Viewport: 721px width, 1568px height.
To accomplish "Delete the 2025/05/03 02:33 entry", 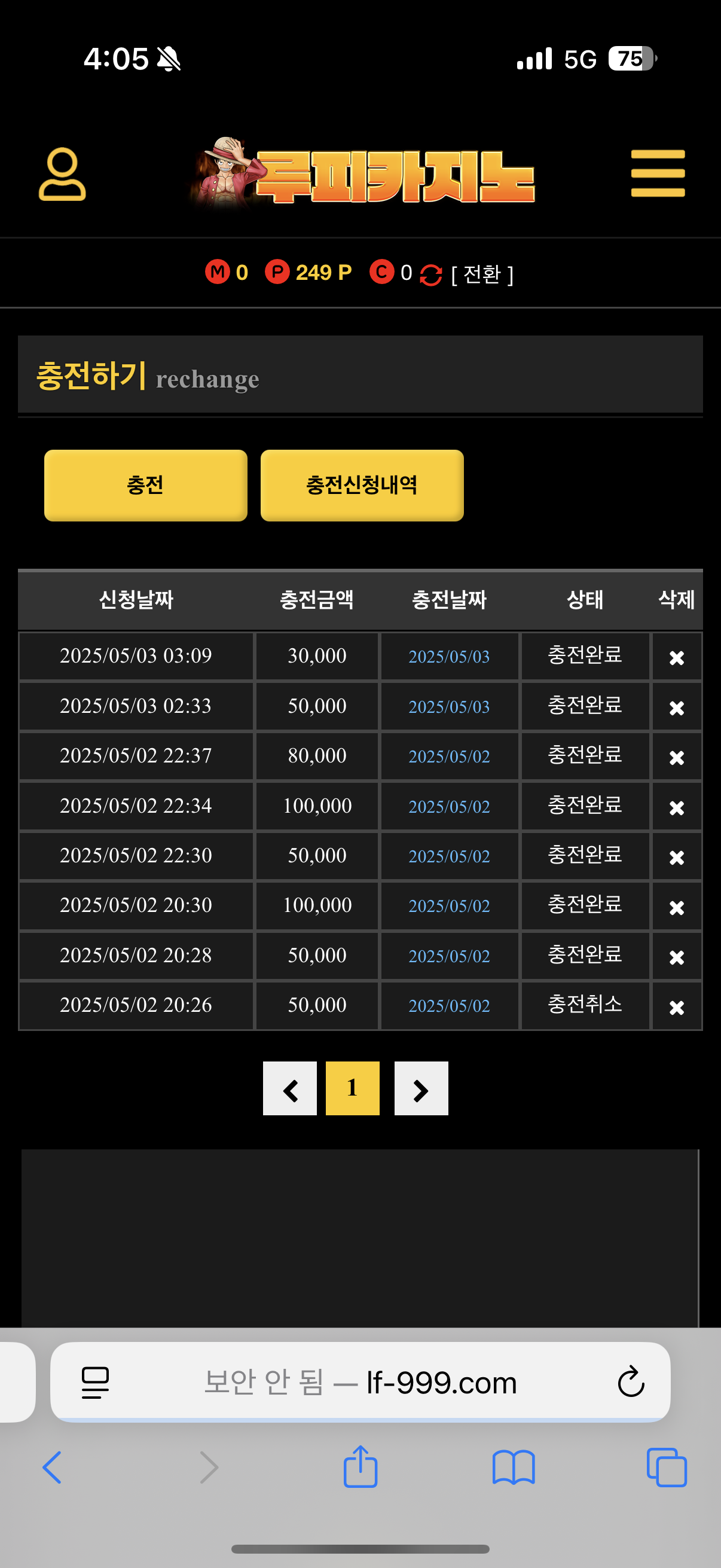I will [677, 707].
